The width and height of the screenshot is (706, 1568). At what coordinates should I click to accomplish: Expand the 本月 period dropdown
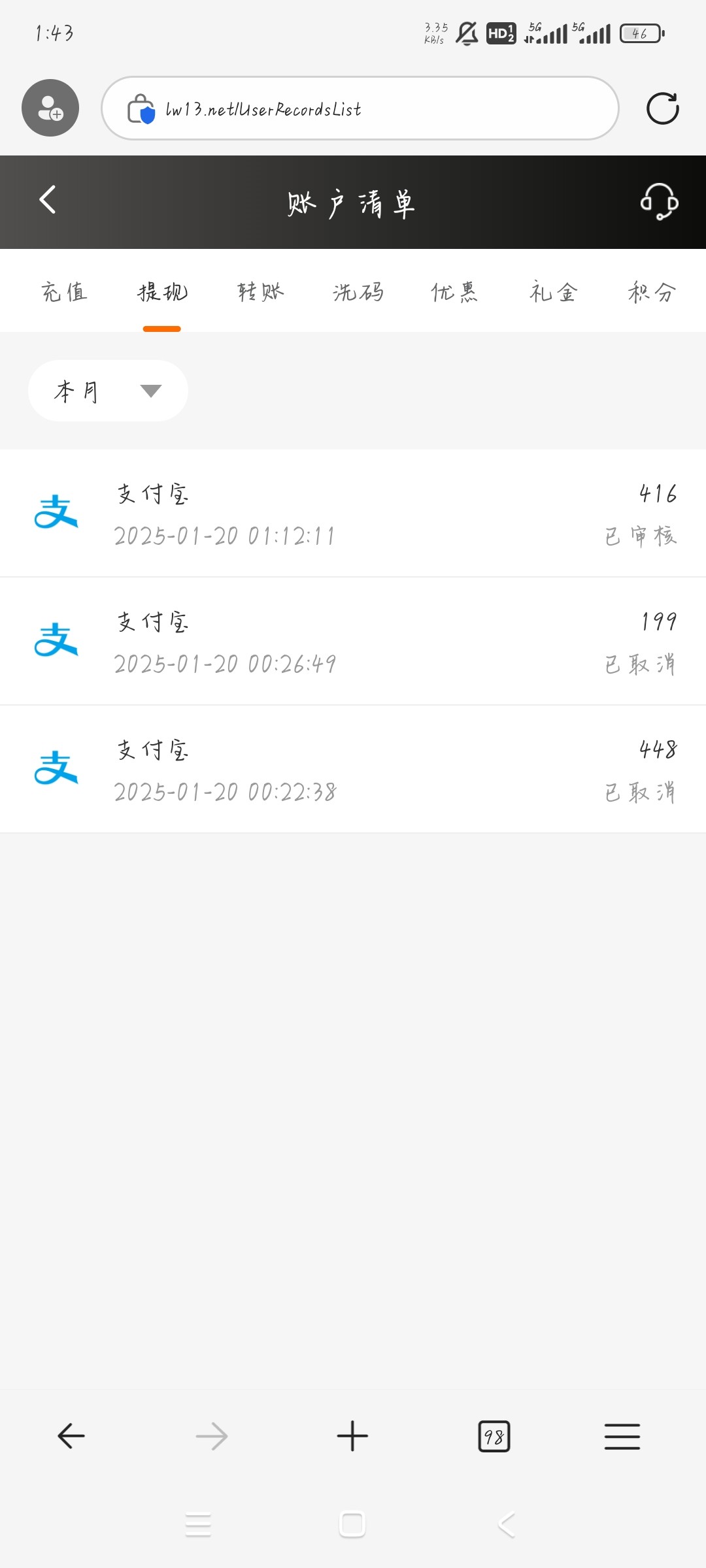tap(108, 391)
